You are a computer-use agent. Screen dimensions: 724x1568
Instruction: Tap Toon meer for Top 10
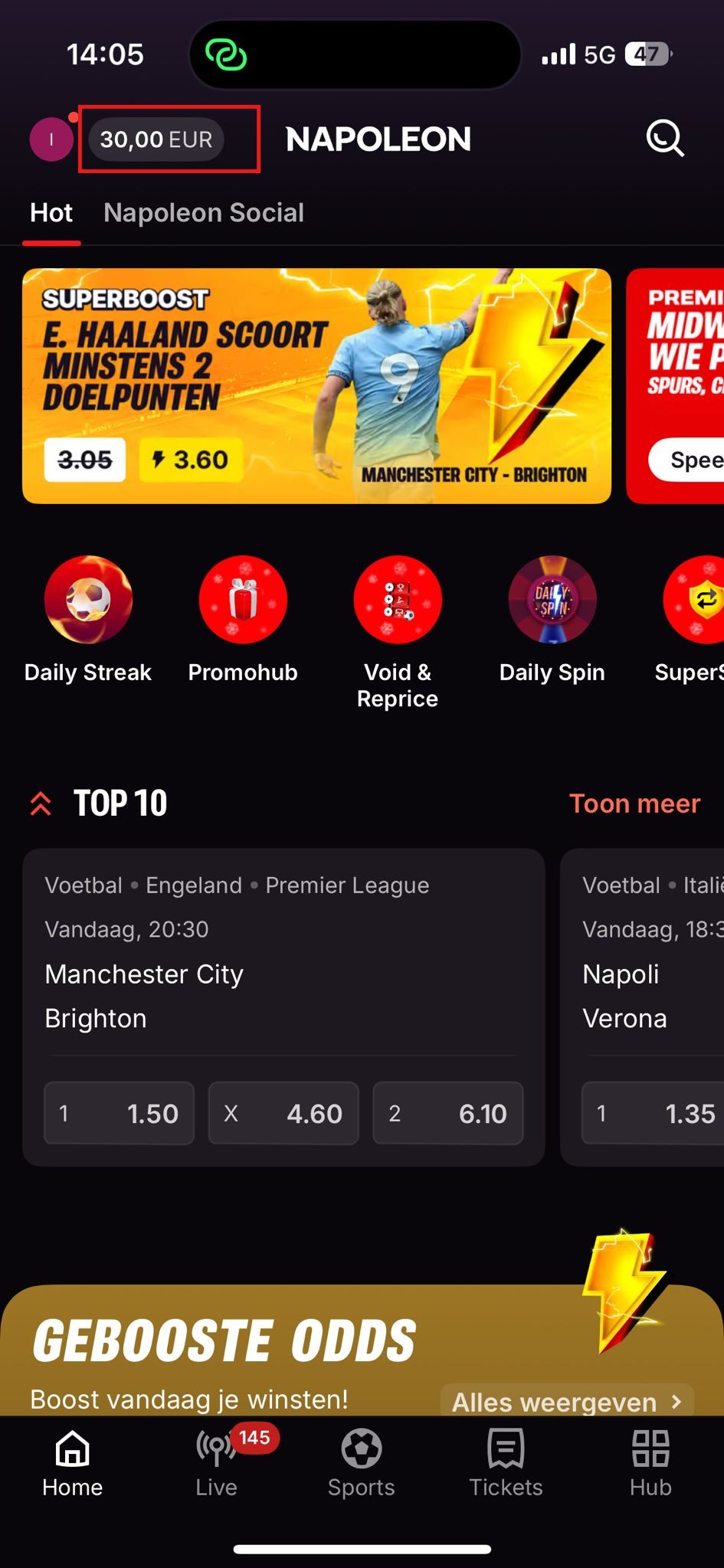[634, 804]
